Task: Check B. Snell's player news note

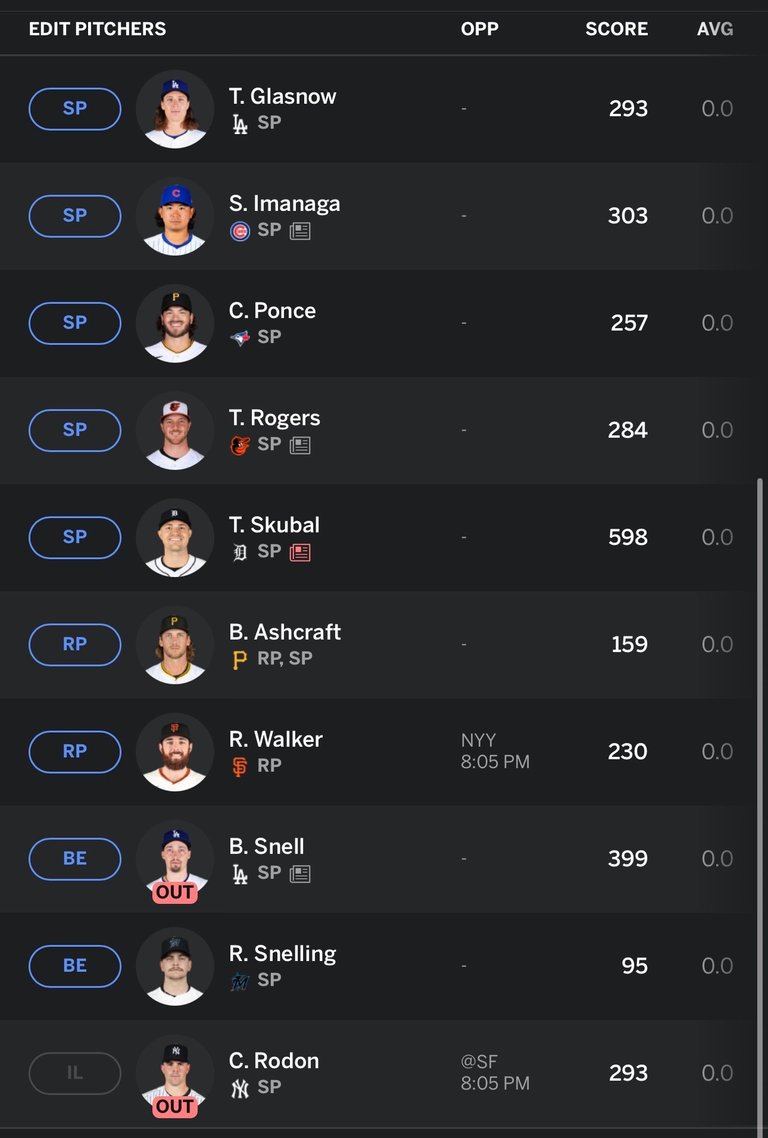Action: pos(300,874)
